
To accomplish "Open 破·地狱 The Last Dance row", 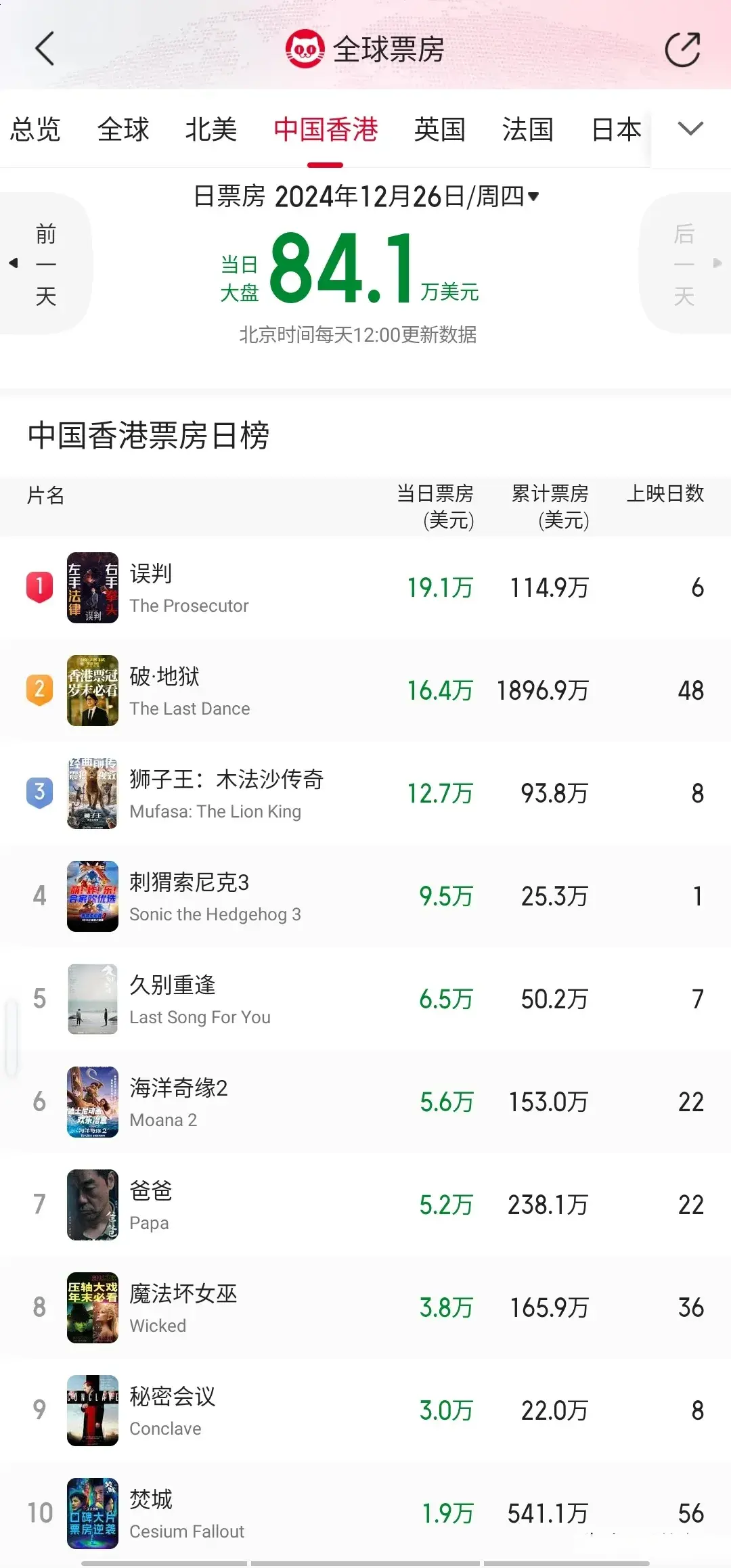I will pos(190,690).
